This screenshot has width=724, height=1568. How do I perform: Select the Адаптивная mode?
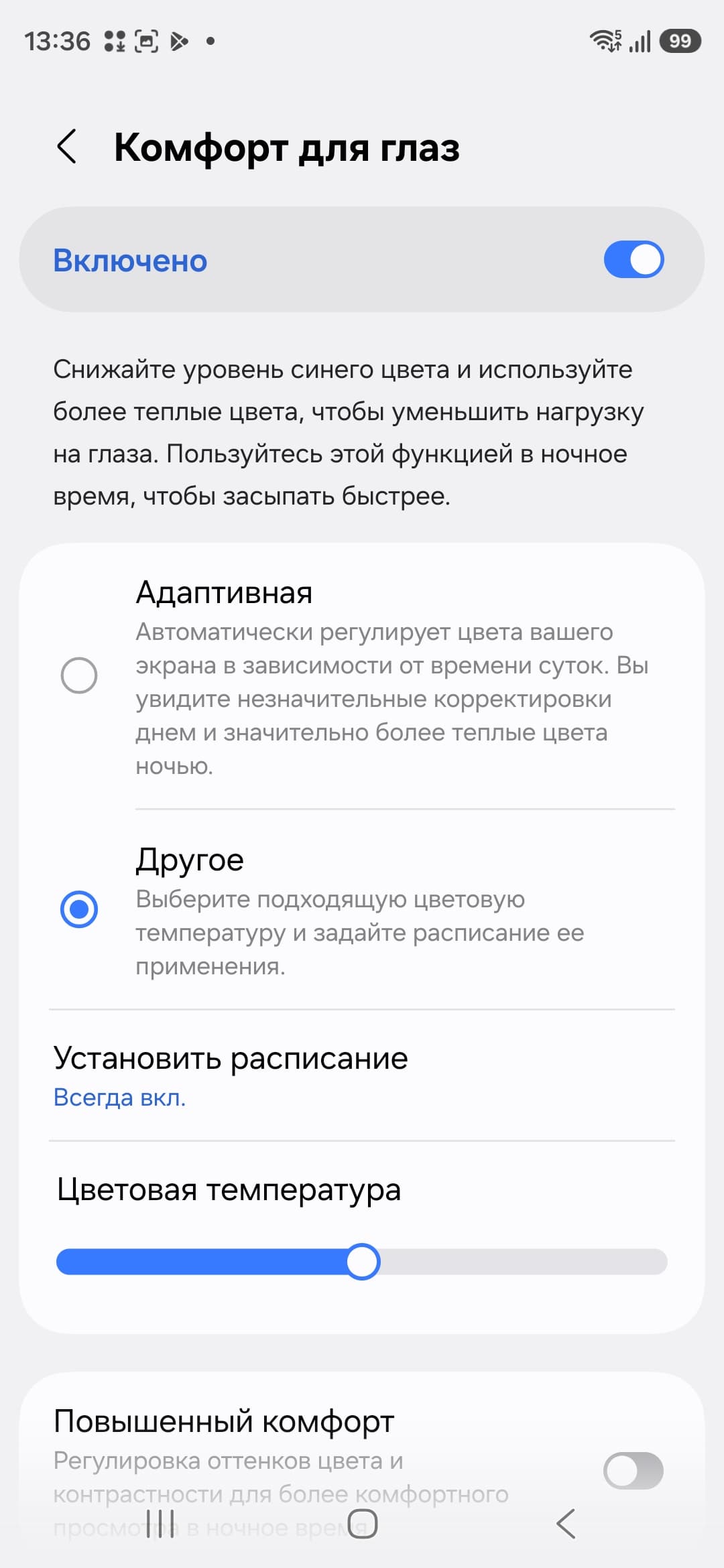click(79, 675)
